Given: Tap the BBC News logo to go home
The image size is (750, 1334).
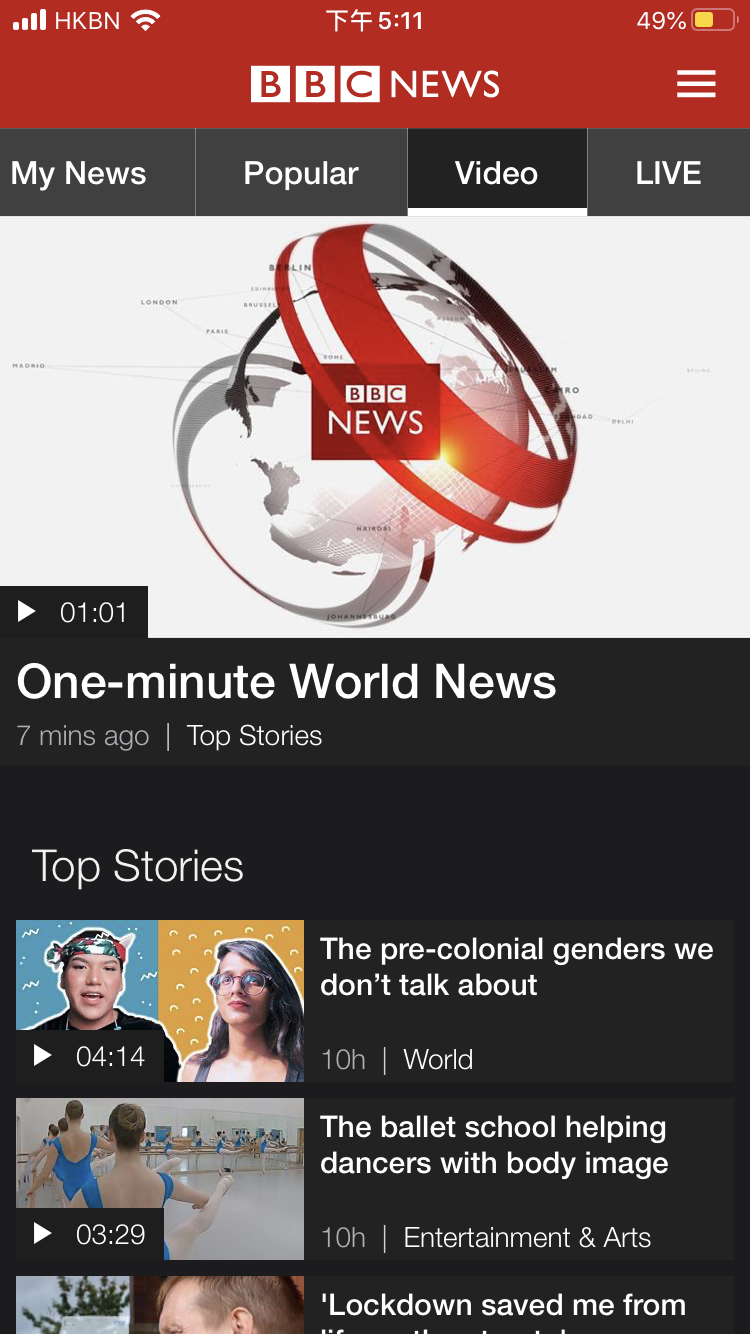Looking at the screenshot, I should [x=375, y=84].
